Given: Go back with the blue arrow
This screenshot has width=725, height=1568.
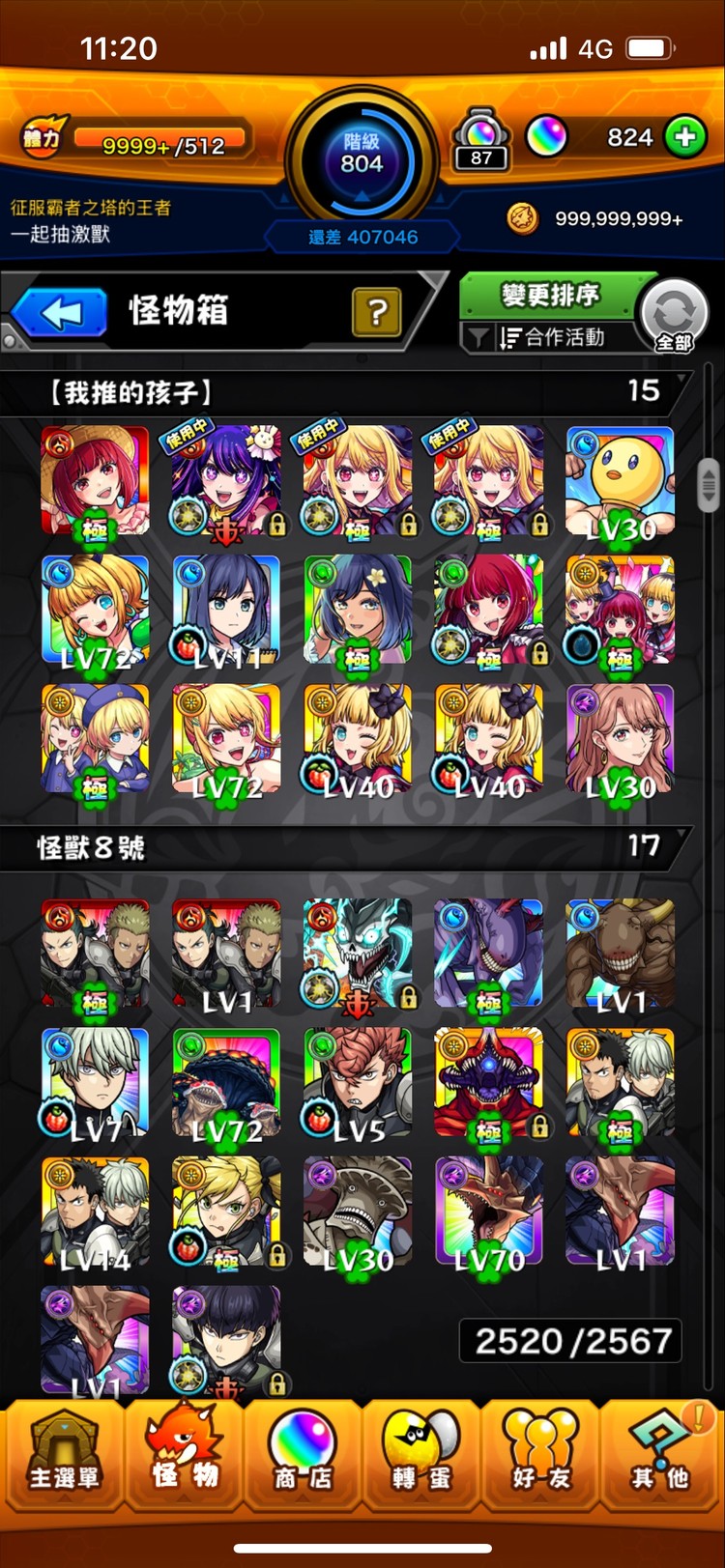Looking at the screenshot, I should [62, 313].
